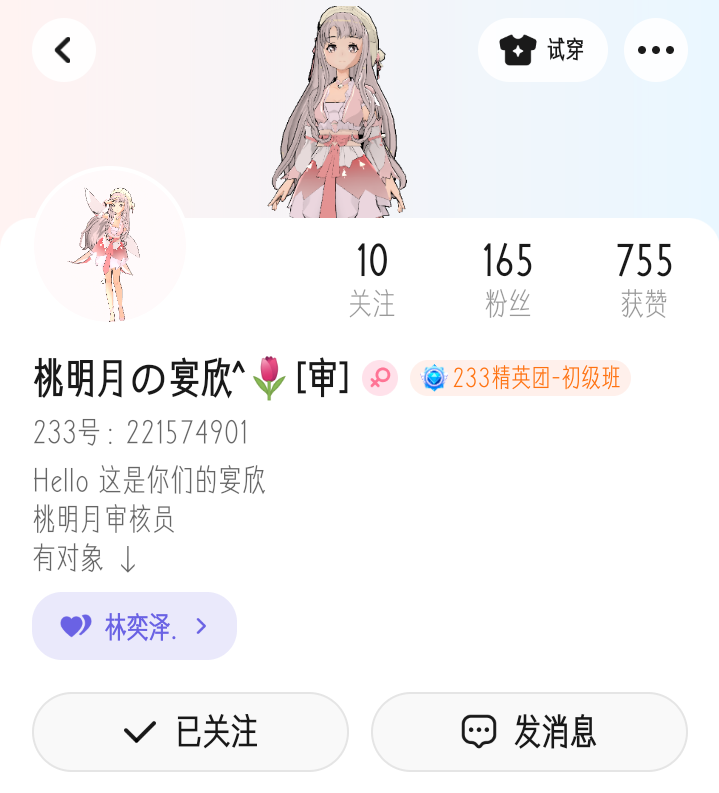719x793 pixels.
Task: Go back using the arrow icon
Action: pyautogui.click(x=63, y=50)
